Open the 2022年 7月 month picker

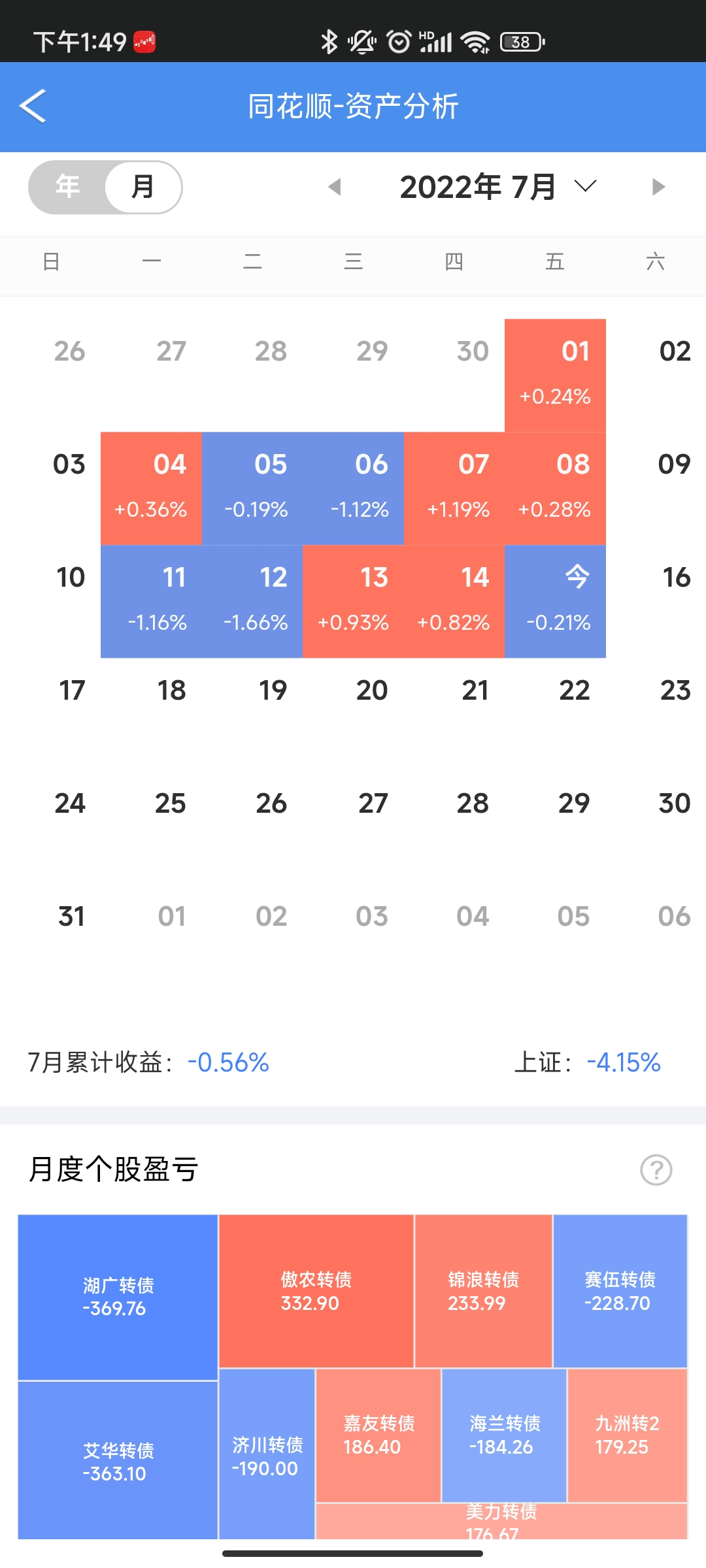497,187
